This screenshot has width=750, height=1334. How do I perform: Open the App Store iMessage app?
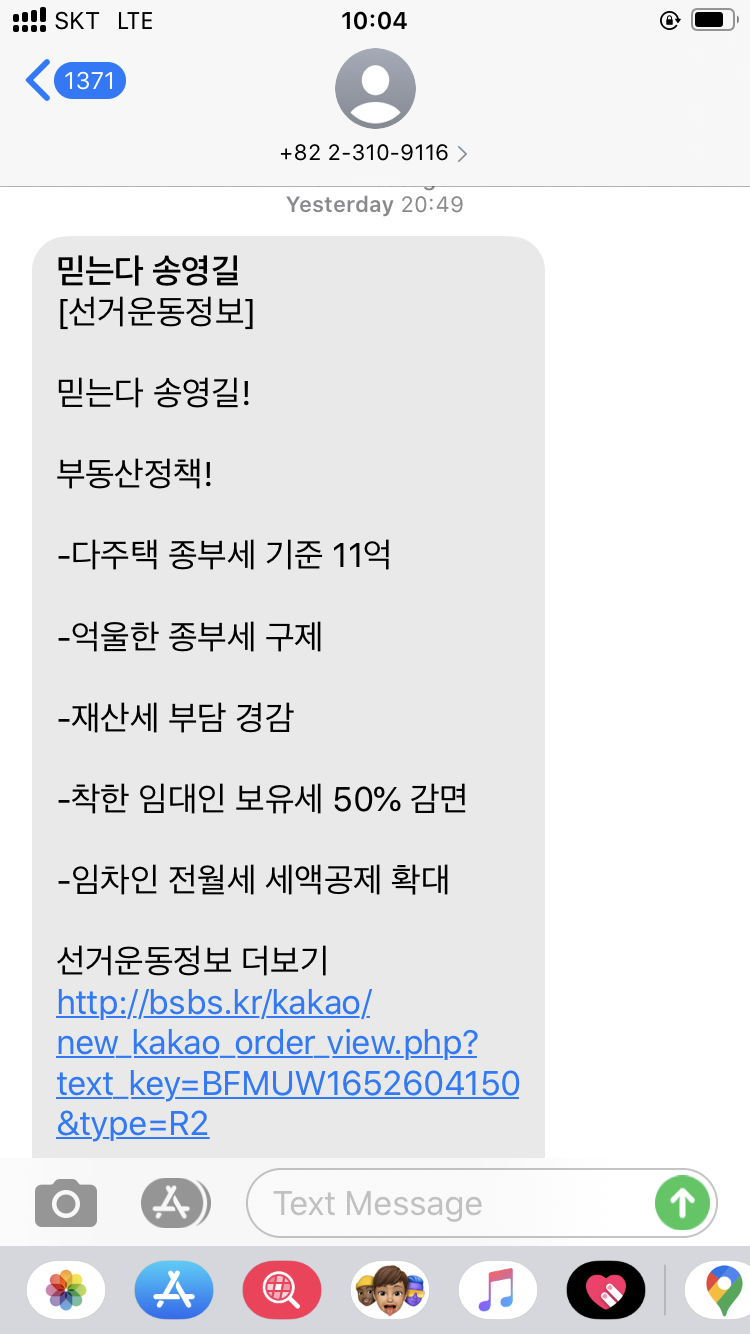pyautogui.click(x=174, y=1290)
